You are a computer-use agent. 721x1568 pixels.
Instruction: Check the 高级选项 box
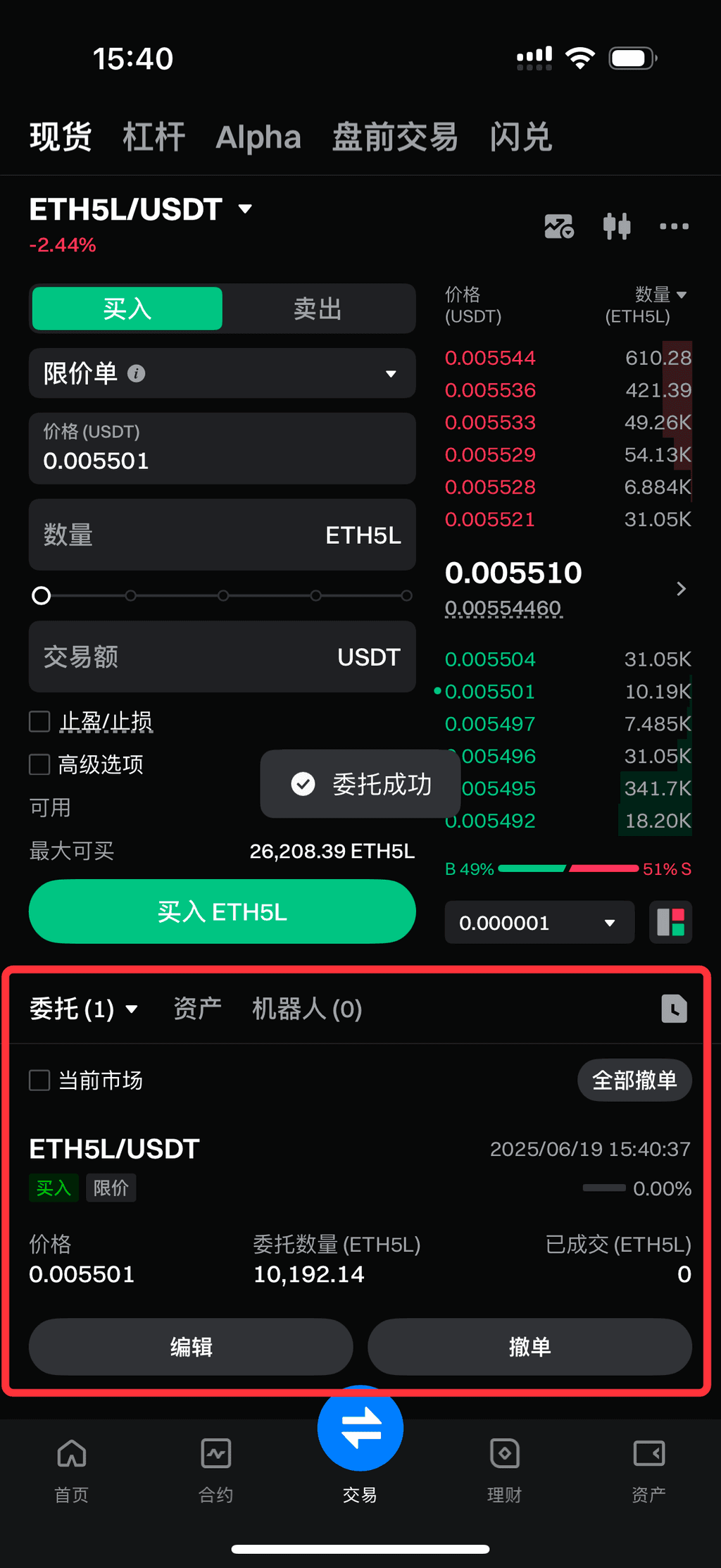[x=39, y=764]
